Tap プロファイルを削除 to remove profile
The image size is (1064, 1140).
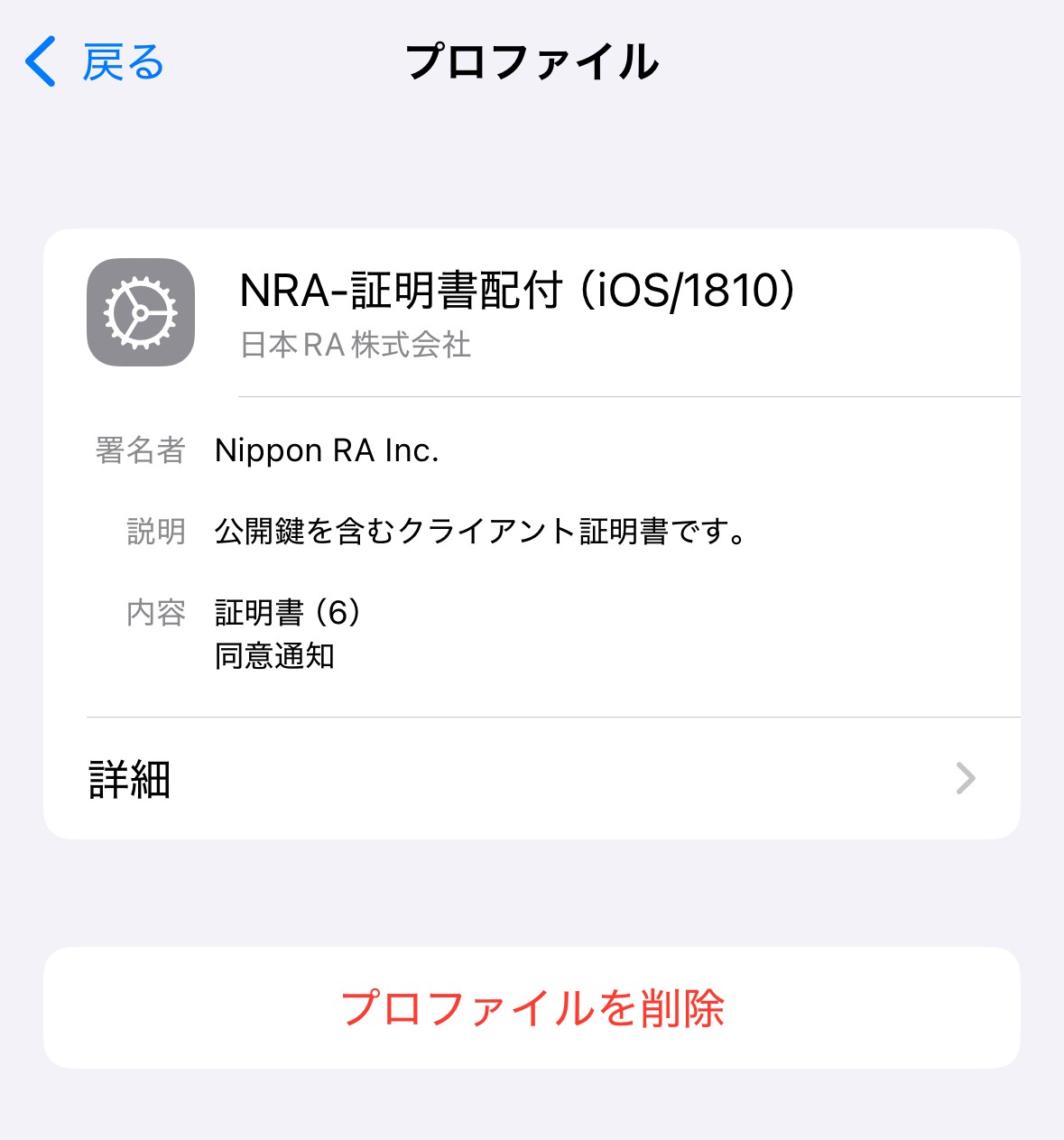(x=532, y=1008)
